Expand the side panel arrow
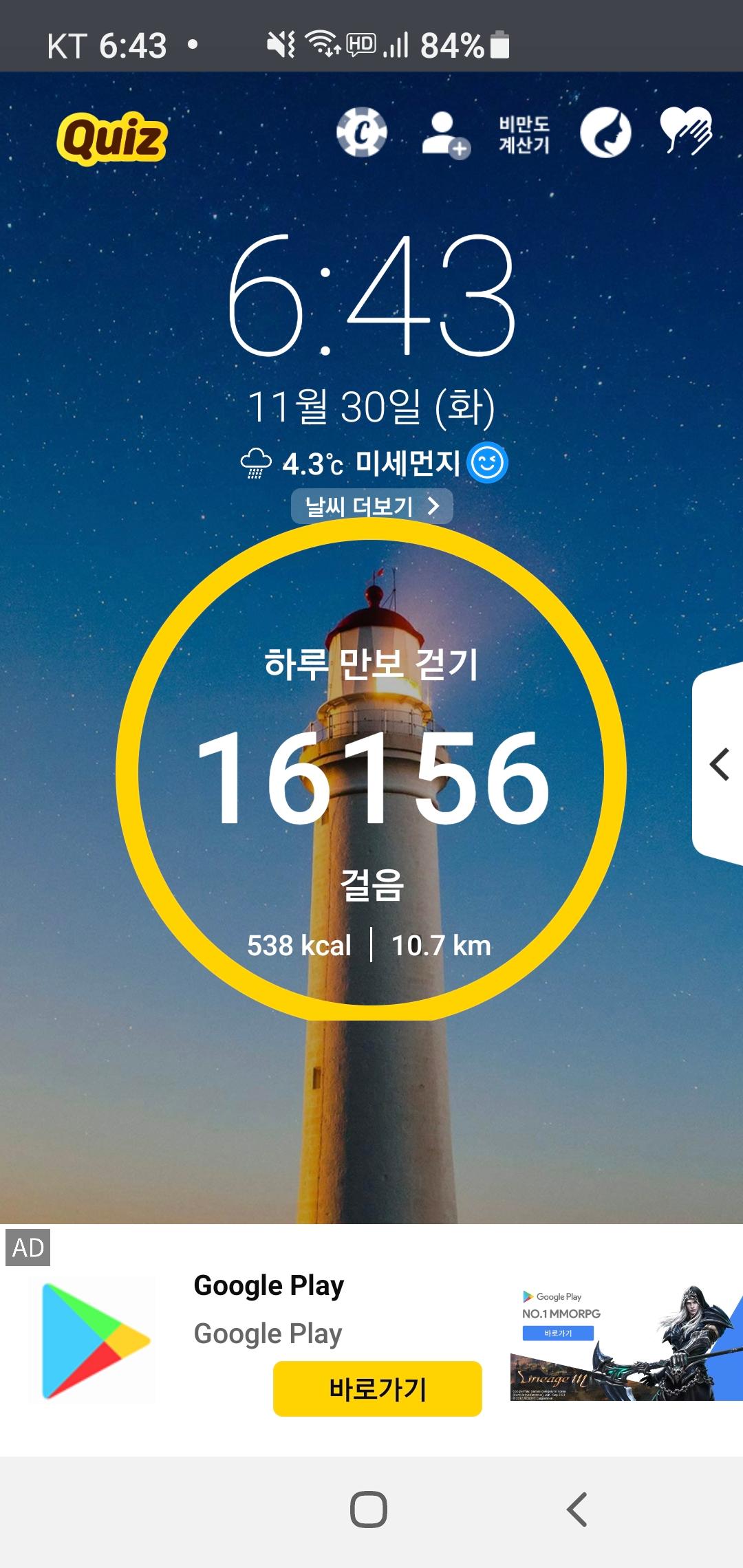743x1568 pixels. pyautogui.click(x=719, y=765)
